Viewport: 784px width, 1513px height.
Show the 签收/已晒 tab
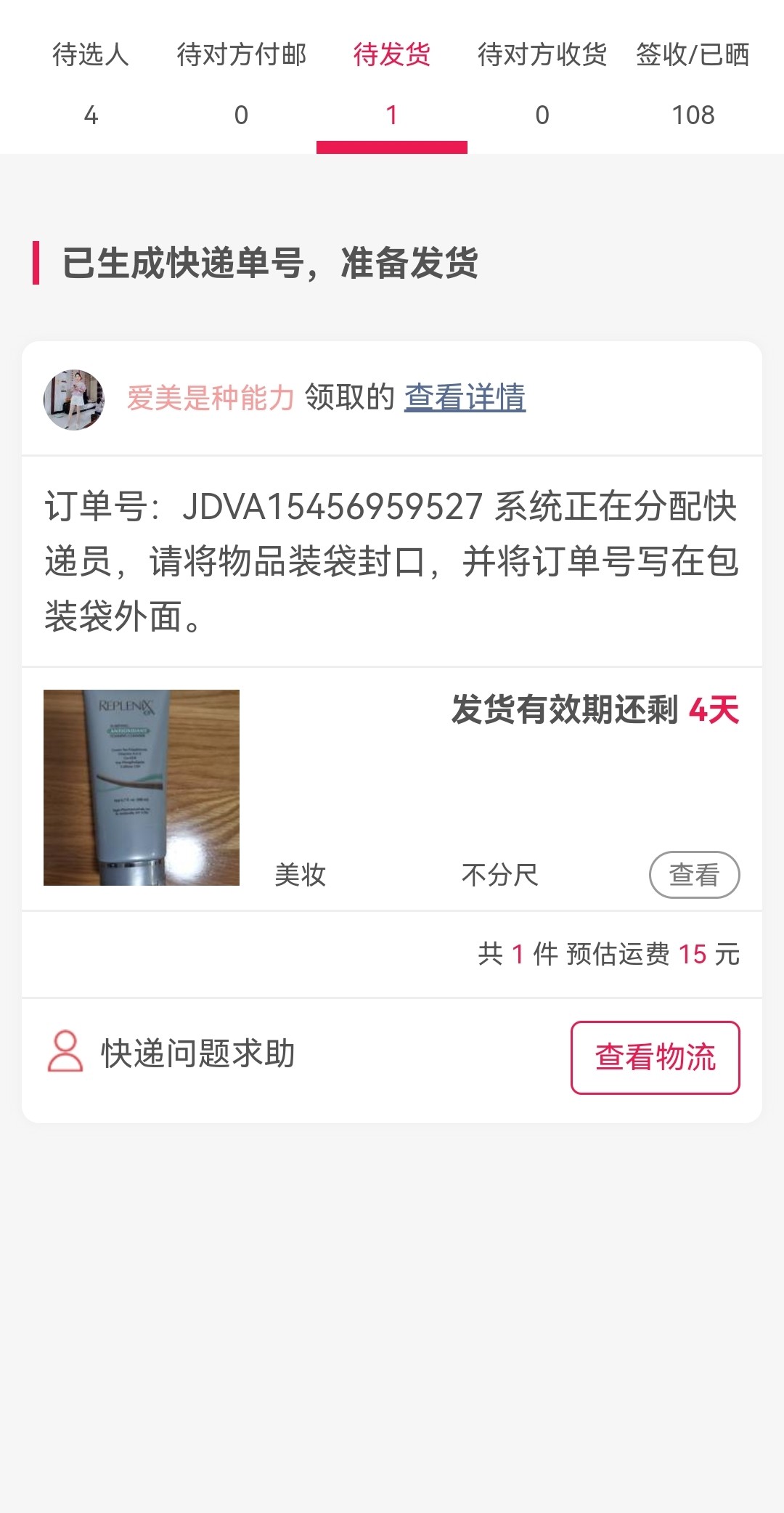point(693,80)
